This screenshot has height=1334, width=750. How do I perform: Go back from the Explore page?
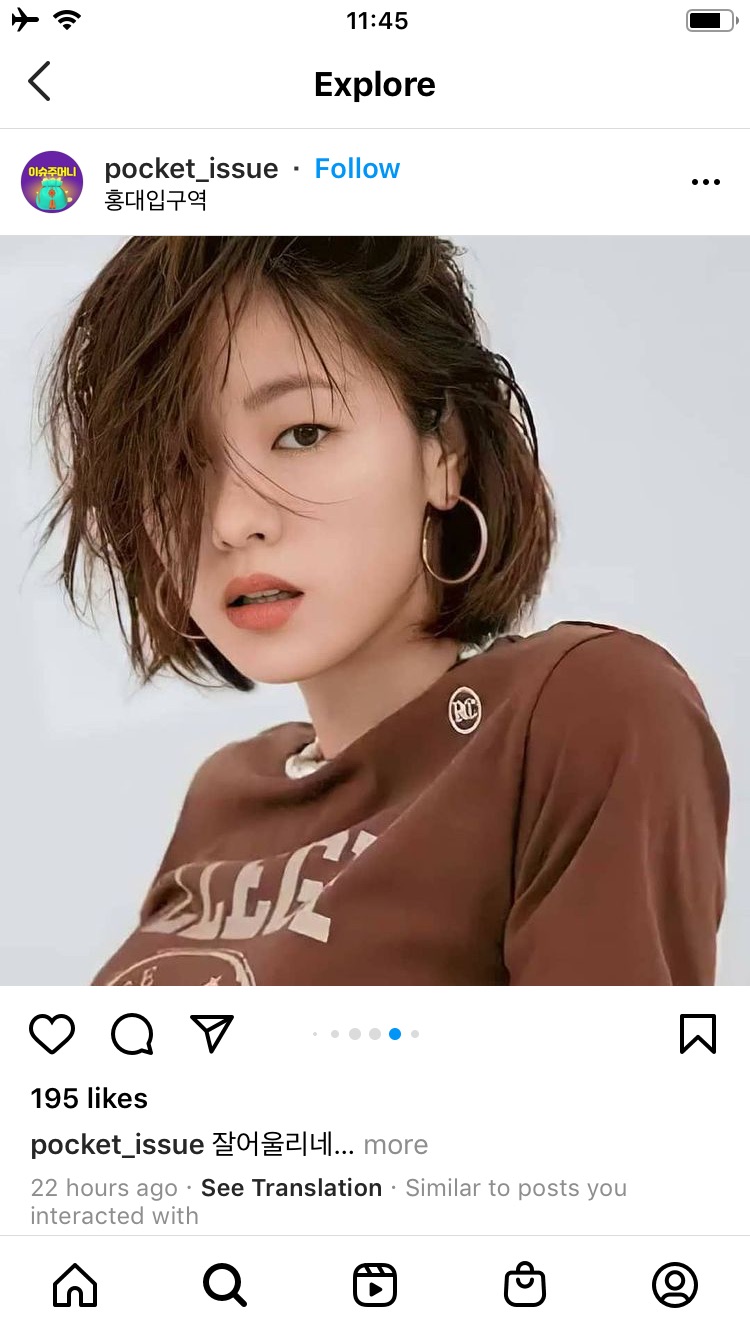click(x=39, y=82)
